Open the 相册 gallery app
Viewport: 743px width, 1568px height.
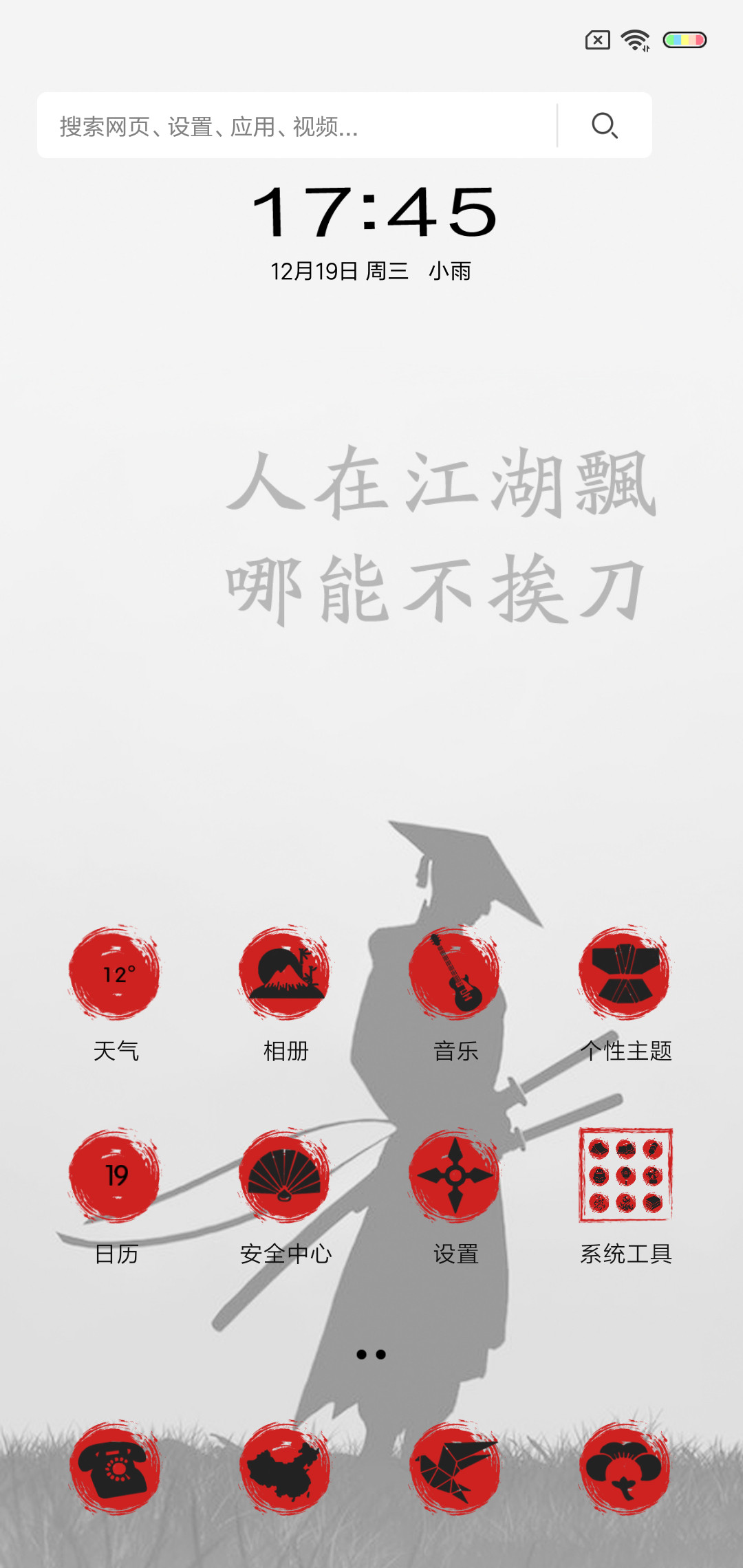coord(285,972)
